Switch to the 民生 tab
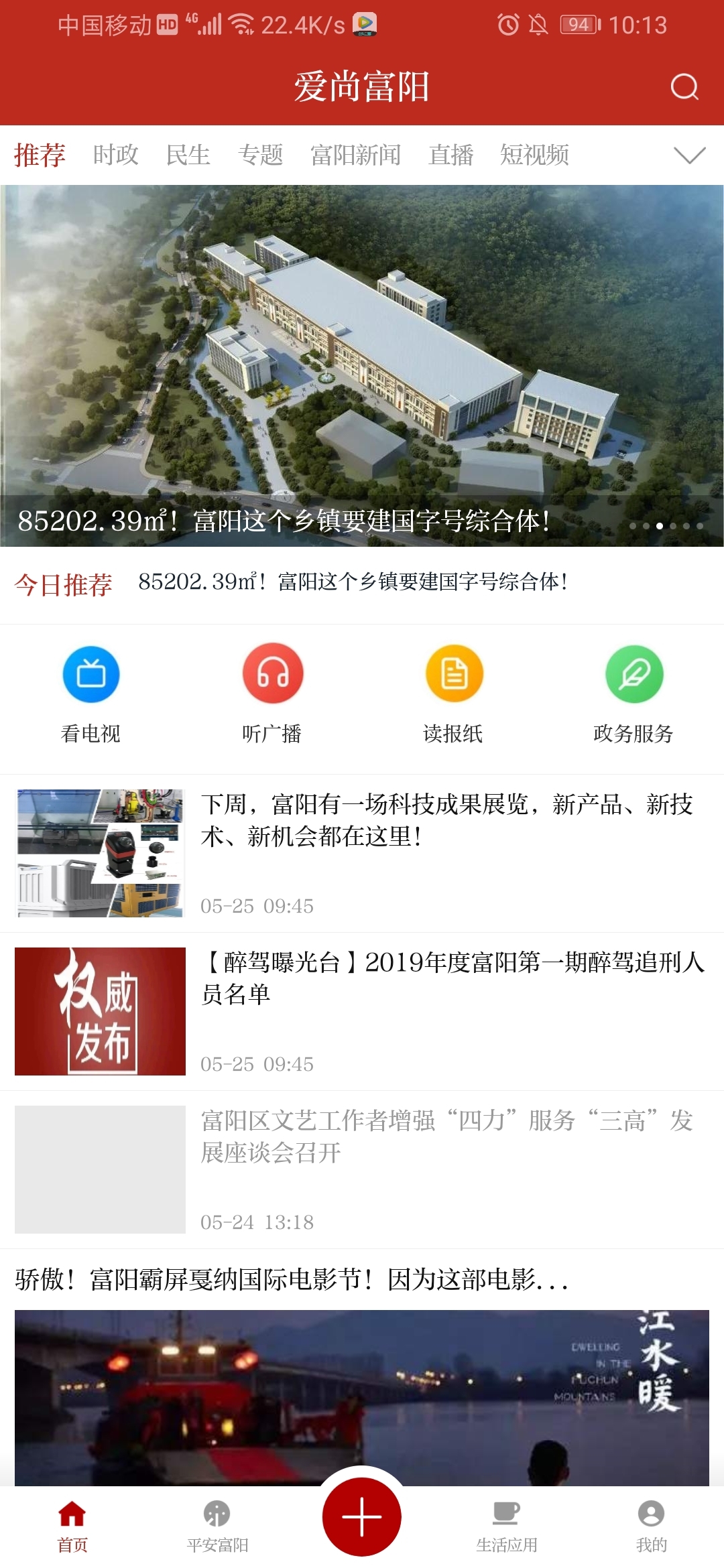This screenshot has width=724, height=1568. coord(188,155)
